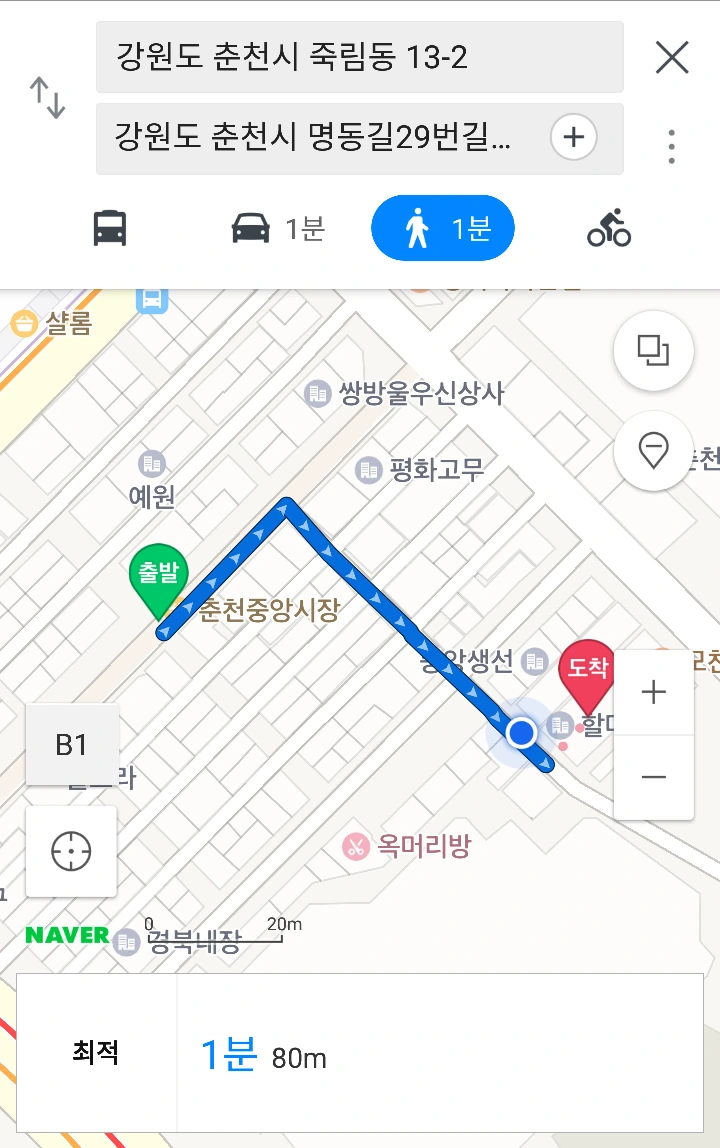Open the three-dot overflow menu
The image size is (720, 1148).
672,147
